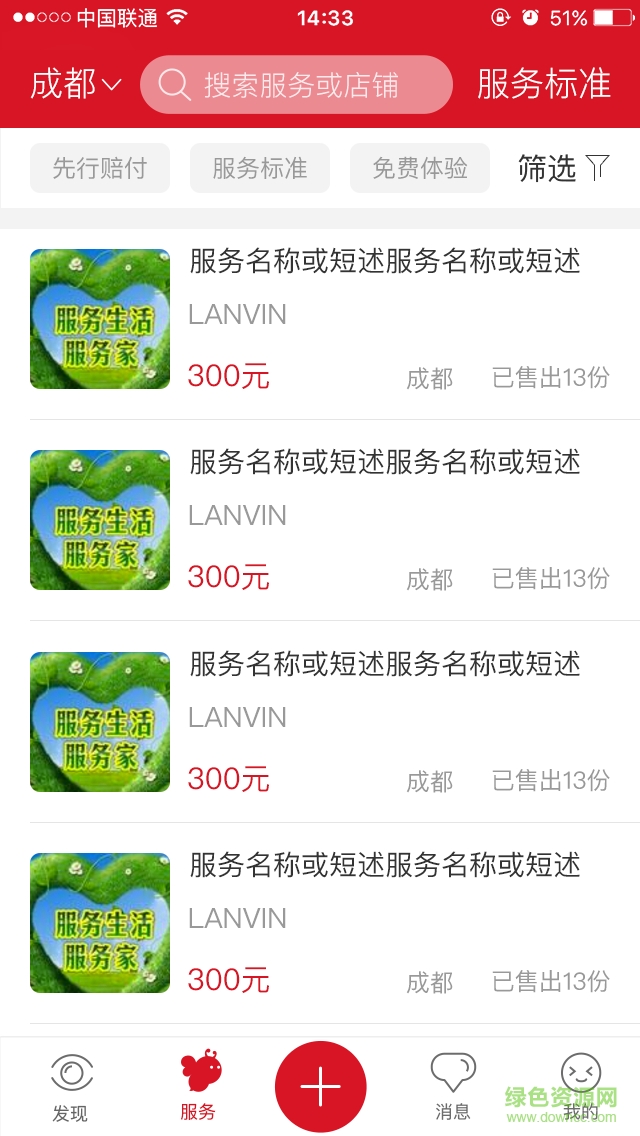
Task: Go to the 服务 tab
Action: [x=199, y=1087]
